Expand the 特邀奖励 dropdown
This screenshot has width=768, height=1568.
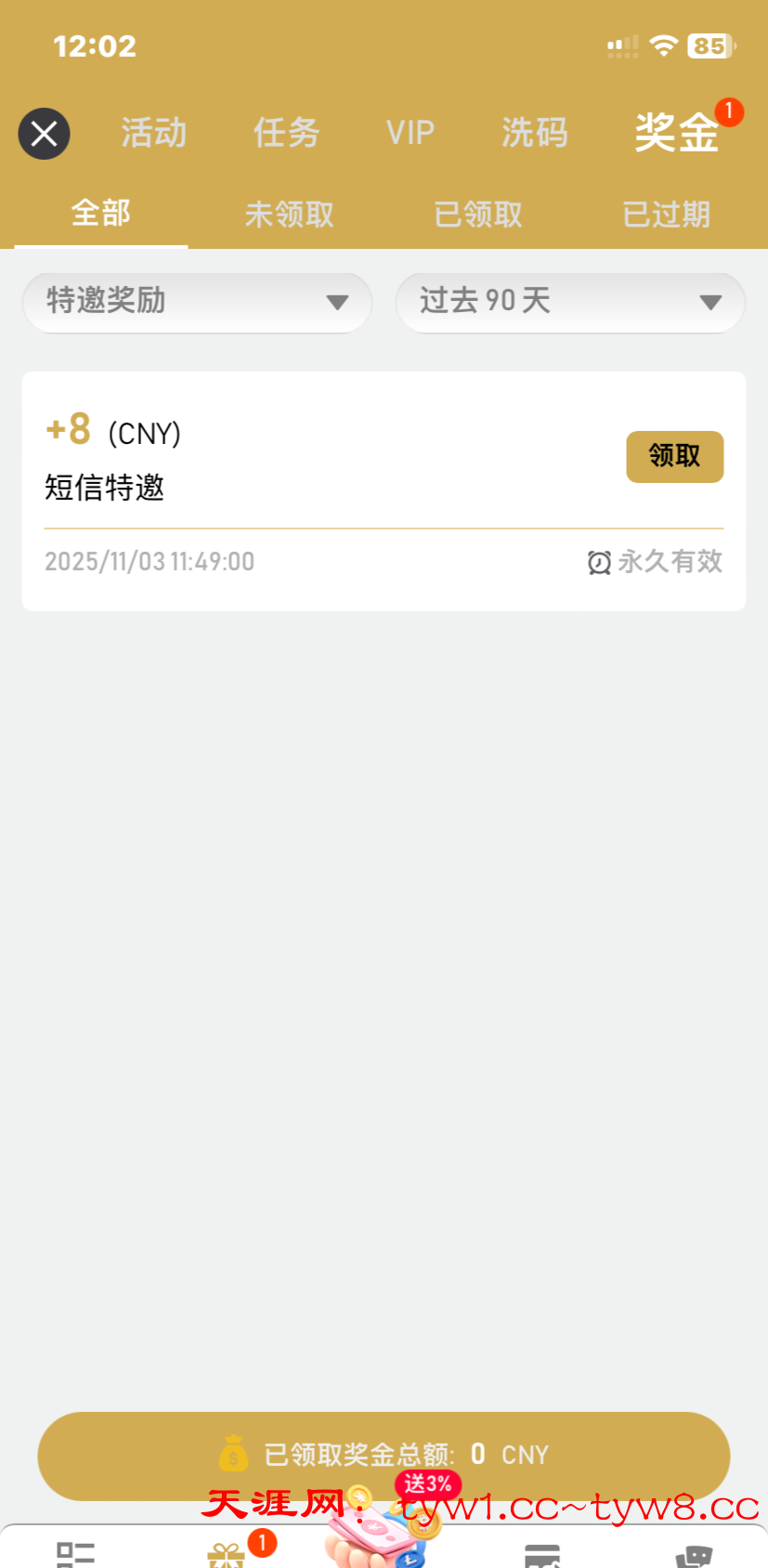tap(197, 302)
